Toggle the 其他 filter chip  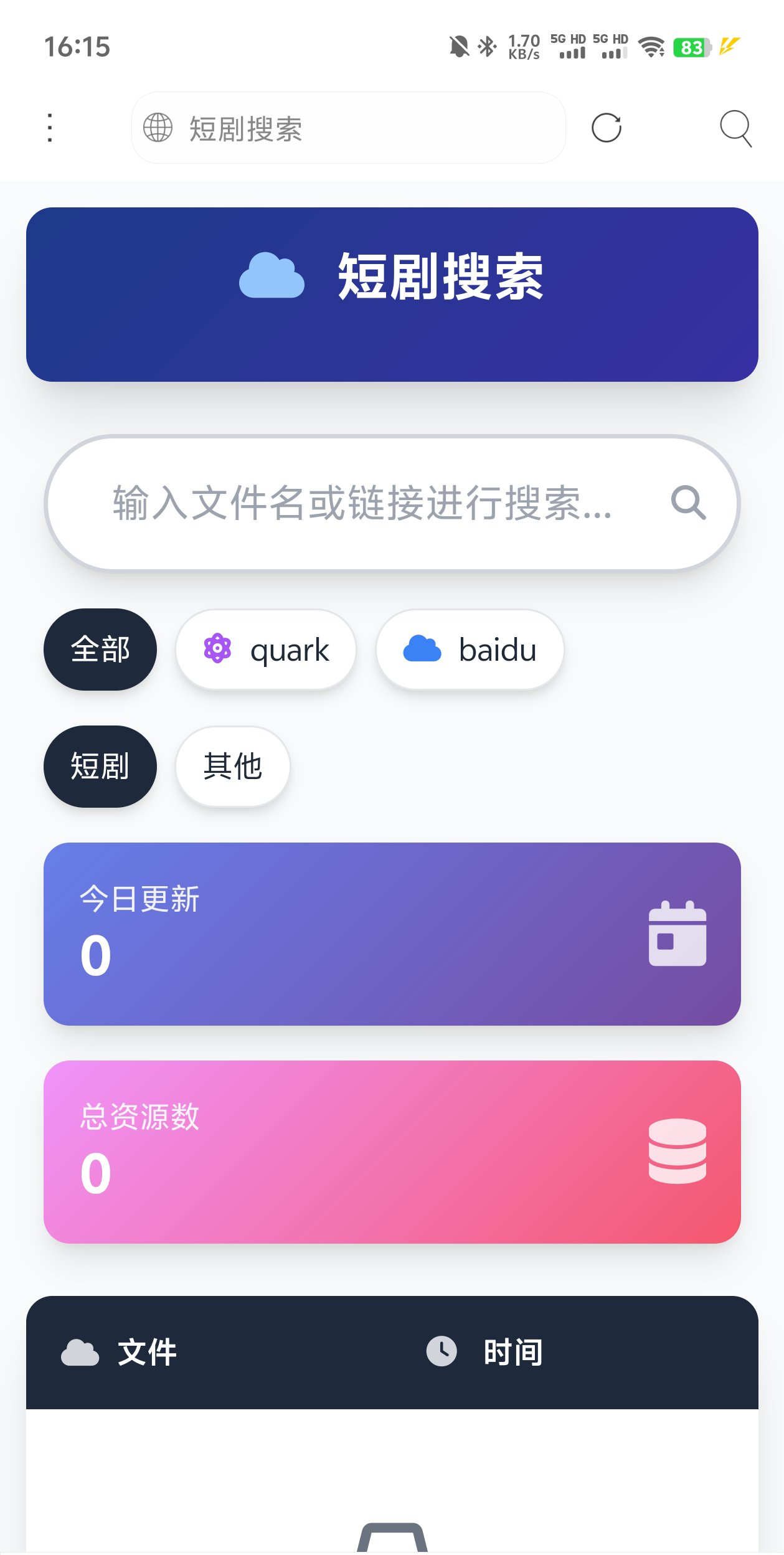(x=231, y=767)
